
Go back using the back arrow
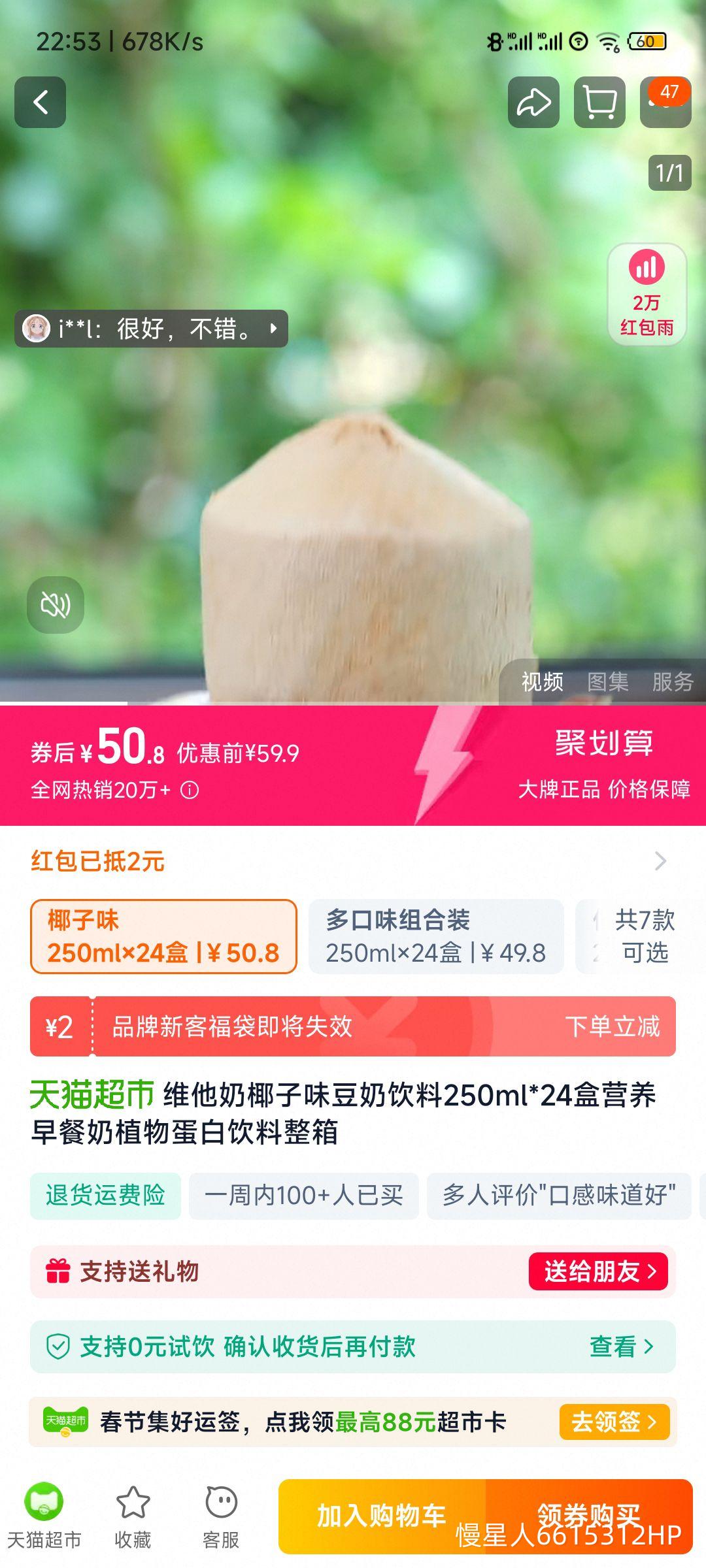[41, 103]
